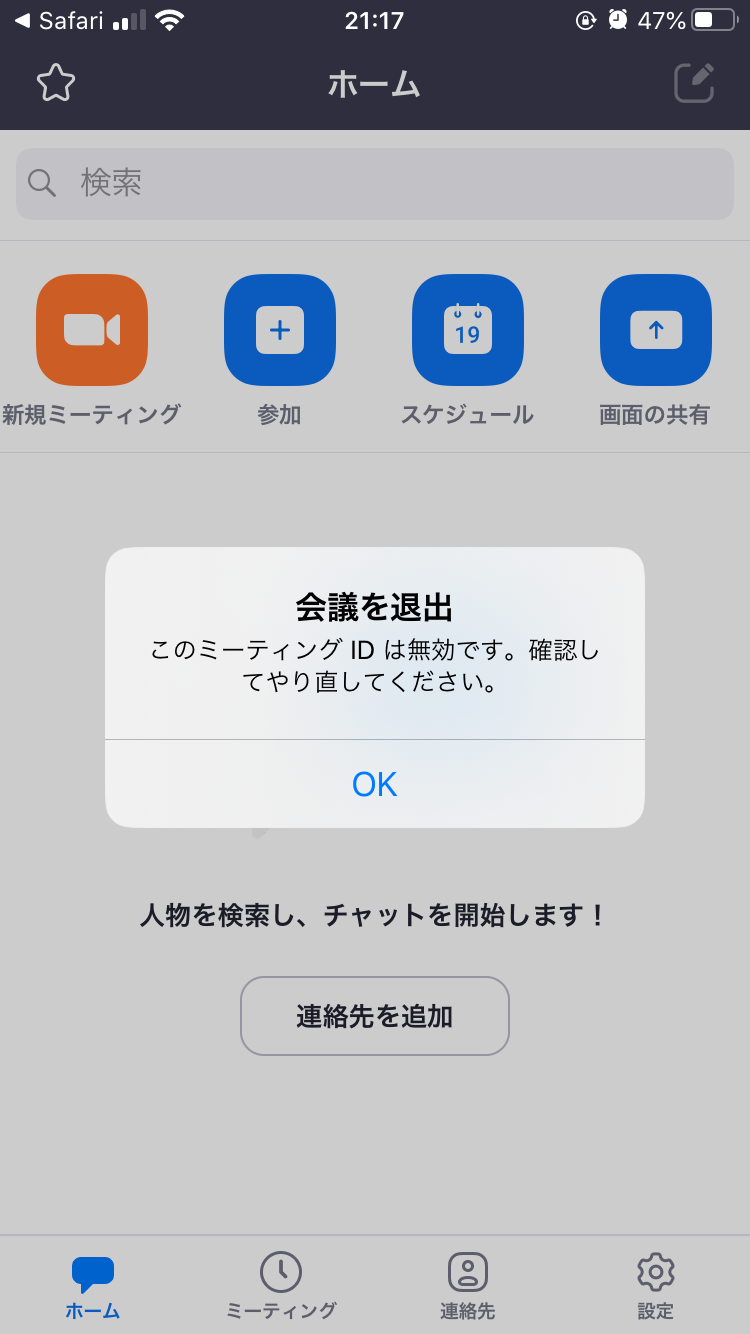Viewport: 750px width, 1334px height.
Task: Open the 連絡先 tab
Action: (x=468, y=1285)
